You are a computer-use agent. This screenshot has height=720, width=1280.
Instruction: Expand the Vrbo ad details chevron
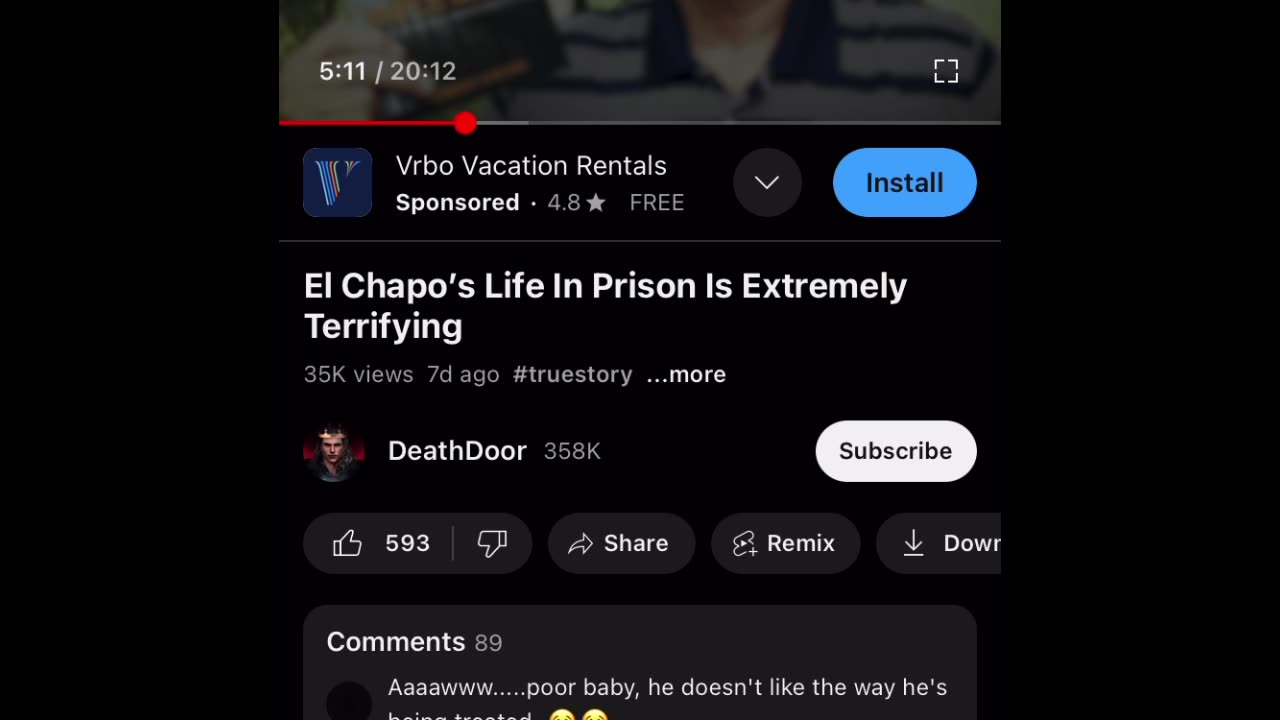pyautogui.click(x=767, y=183)
